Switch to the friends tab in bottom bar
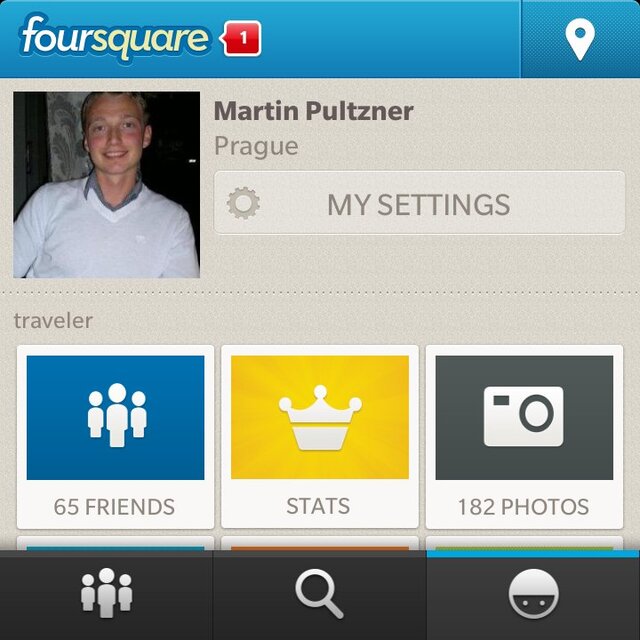Image resolution: width=640 pixels, height=640 pixels. (106, 596)
